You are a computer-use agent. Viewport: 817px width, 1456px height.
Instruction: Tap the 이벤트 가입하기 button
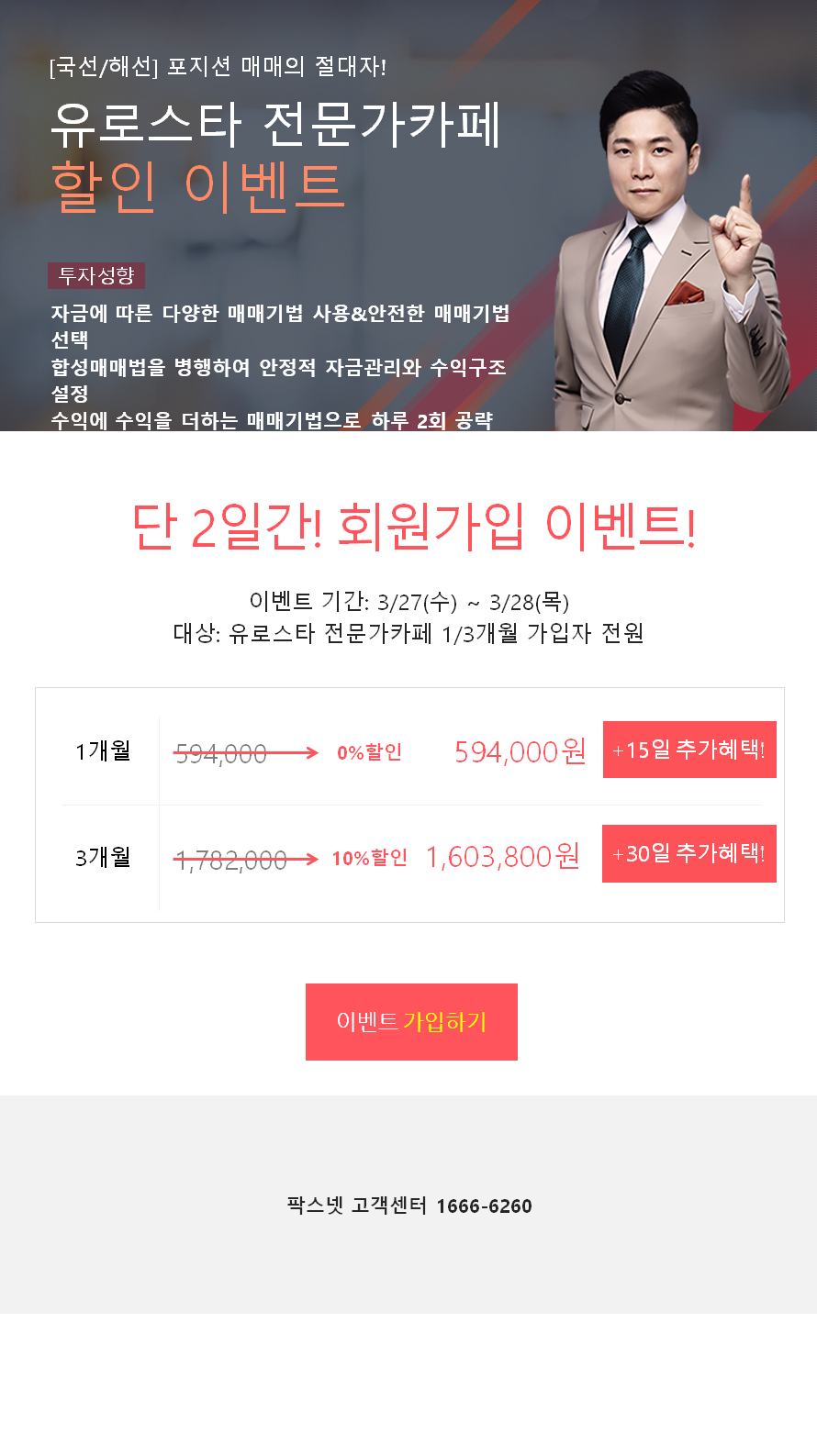coord(411,1021)
